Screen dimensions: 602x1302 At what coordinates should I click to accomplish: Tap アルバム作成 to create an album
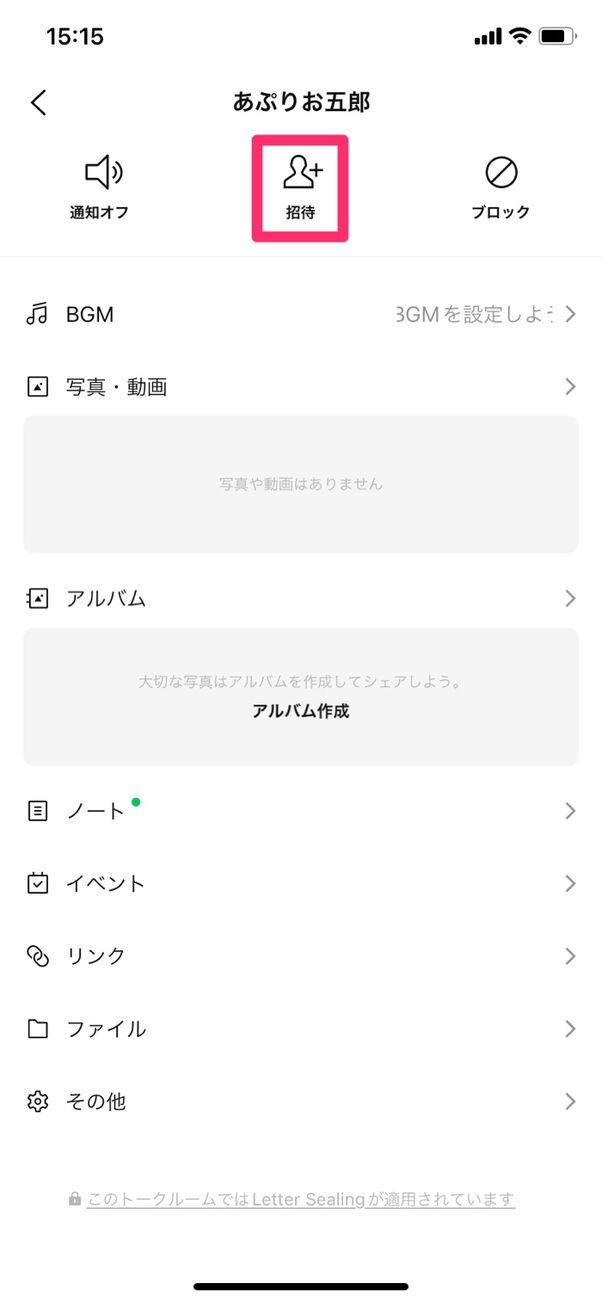[x=300, y=712]
